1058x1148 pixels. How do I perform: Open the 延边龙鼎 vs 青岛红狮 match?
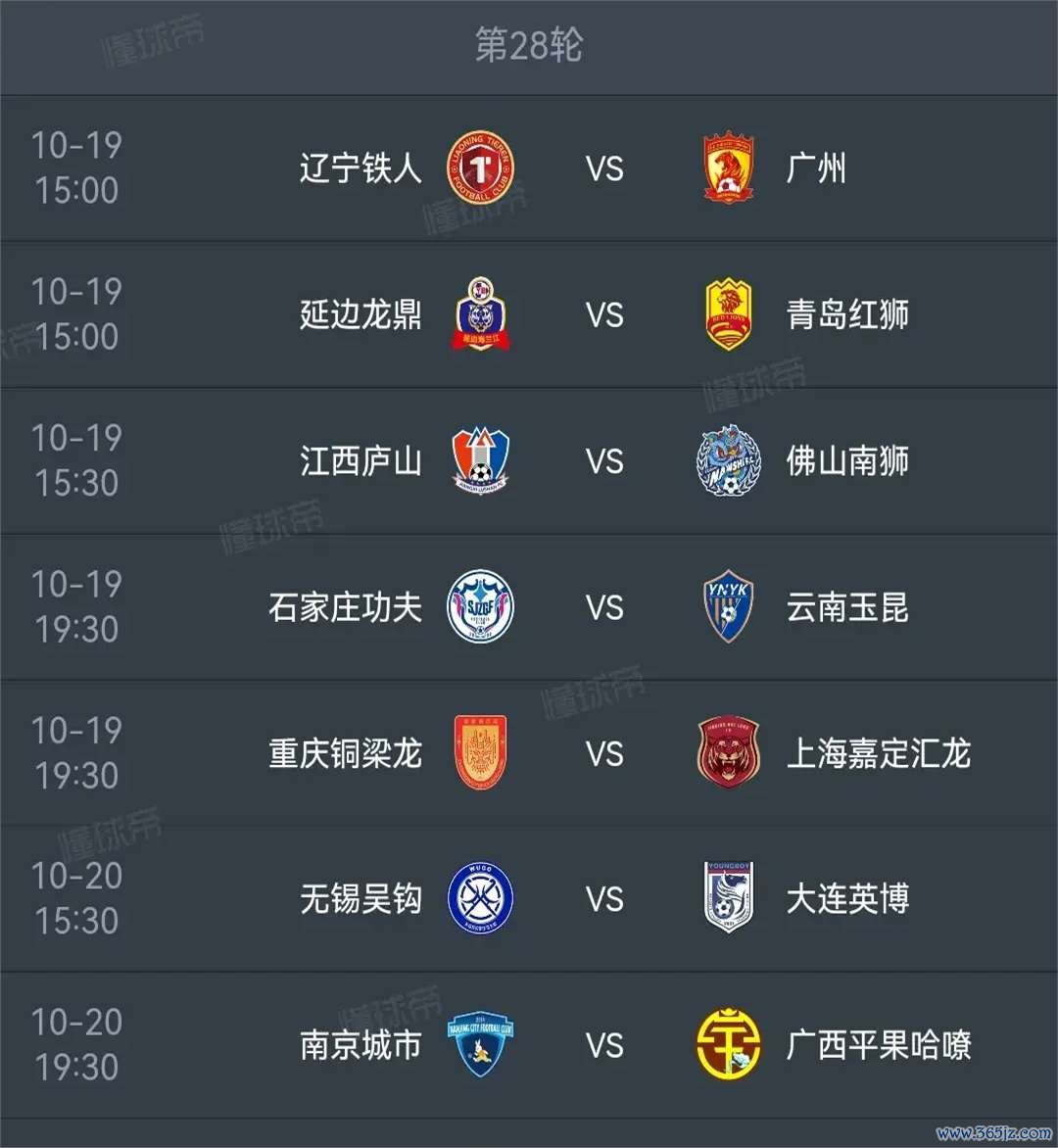pyautogui.click(x=604, y=314)
